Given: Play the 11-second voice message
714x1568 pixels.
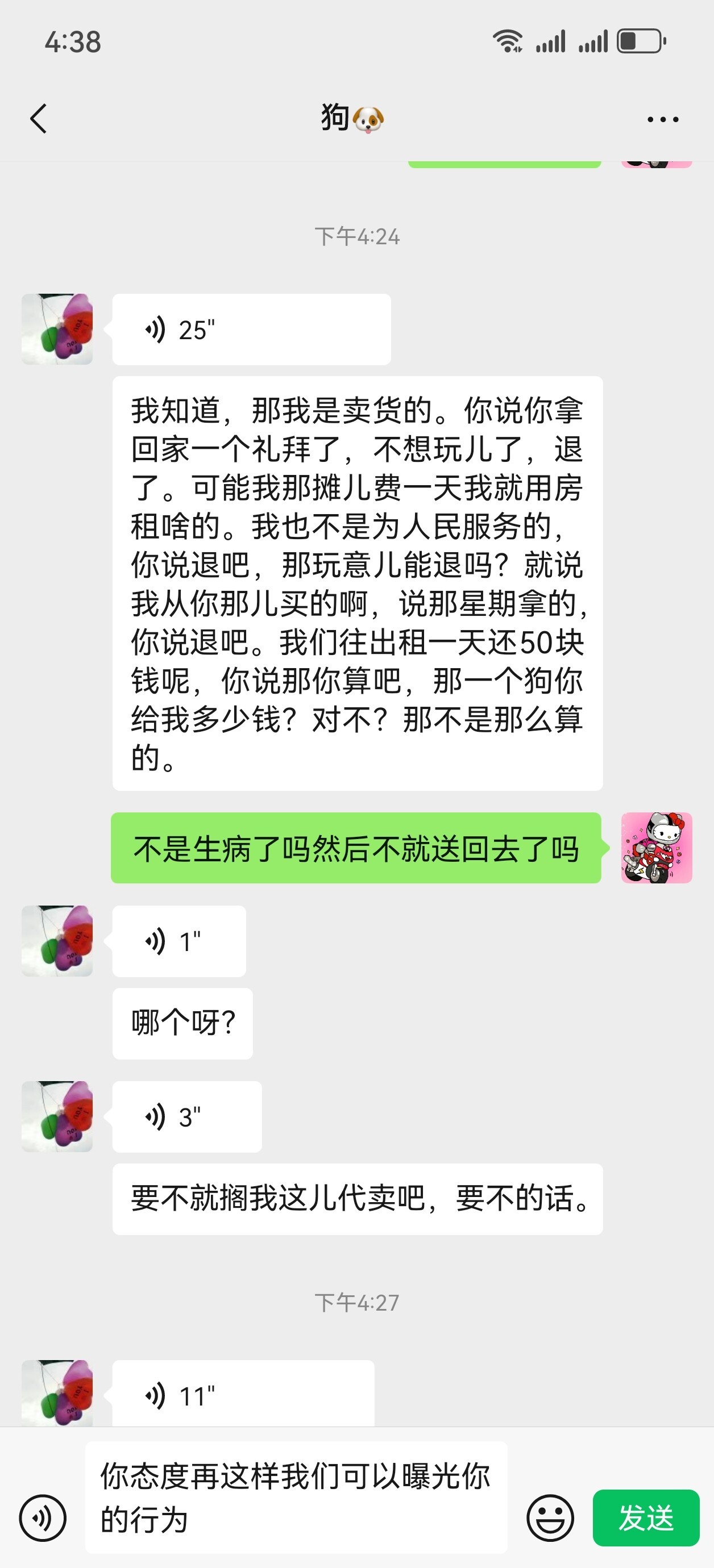Looking at the screenshot, I should click(243, 1395).
